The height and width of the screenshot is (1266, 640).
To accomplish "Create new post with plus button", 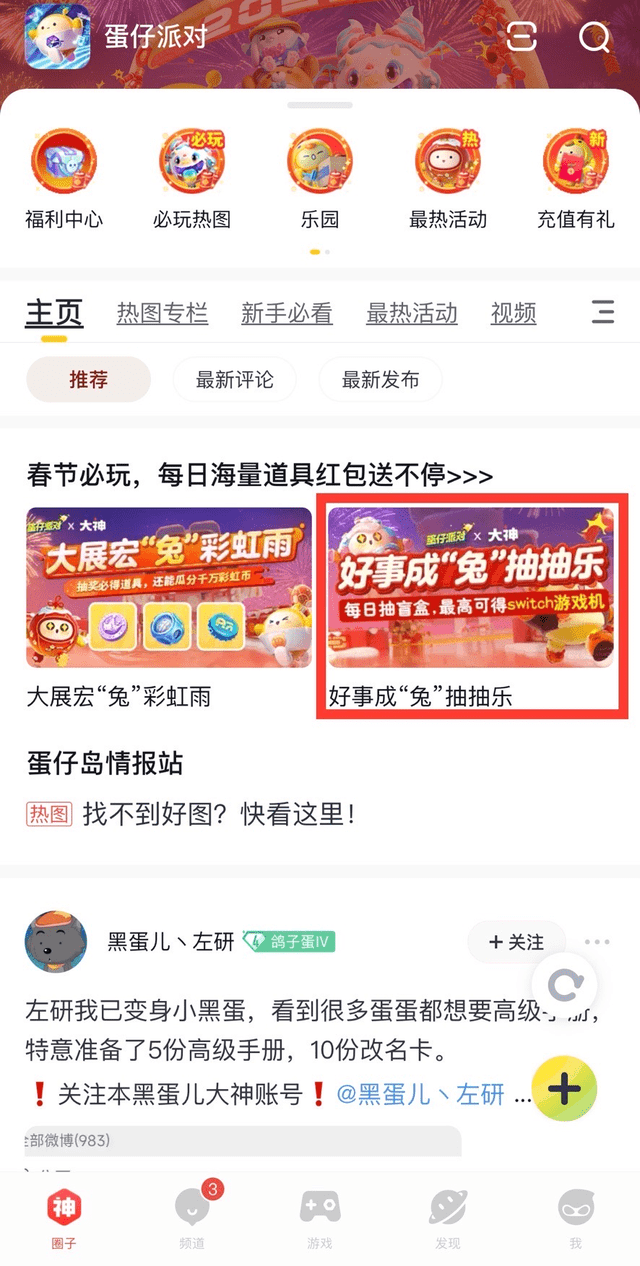I will click(564, 1089).
